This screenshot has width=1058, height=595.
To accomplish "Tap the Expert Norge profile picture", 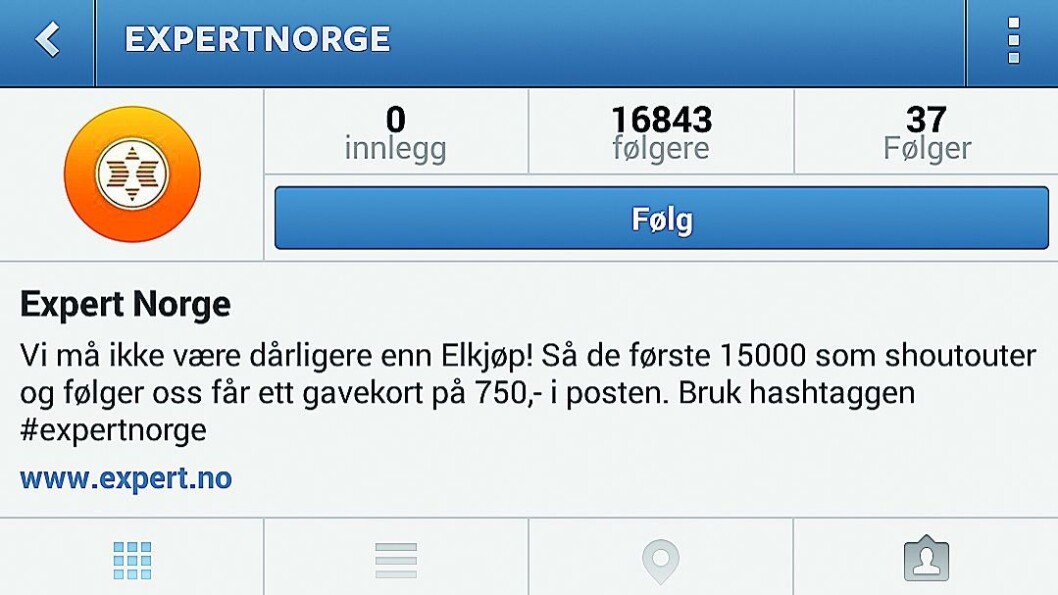I will [132, 174].
